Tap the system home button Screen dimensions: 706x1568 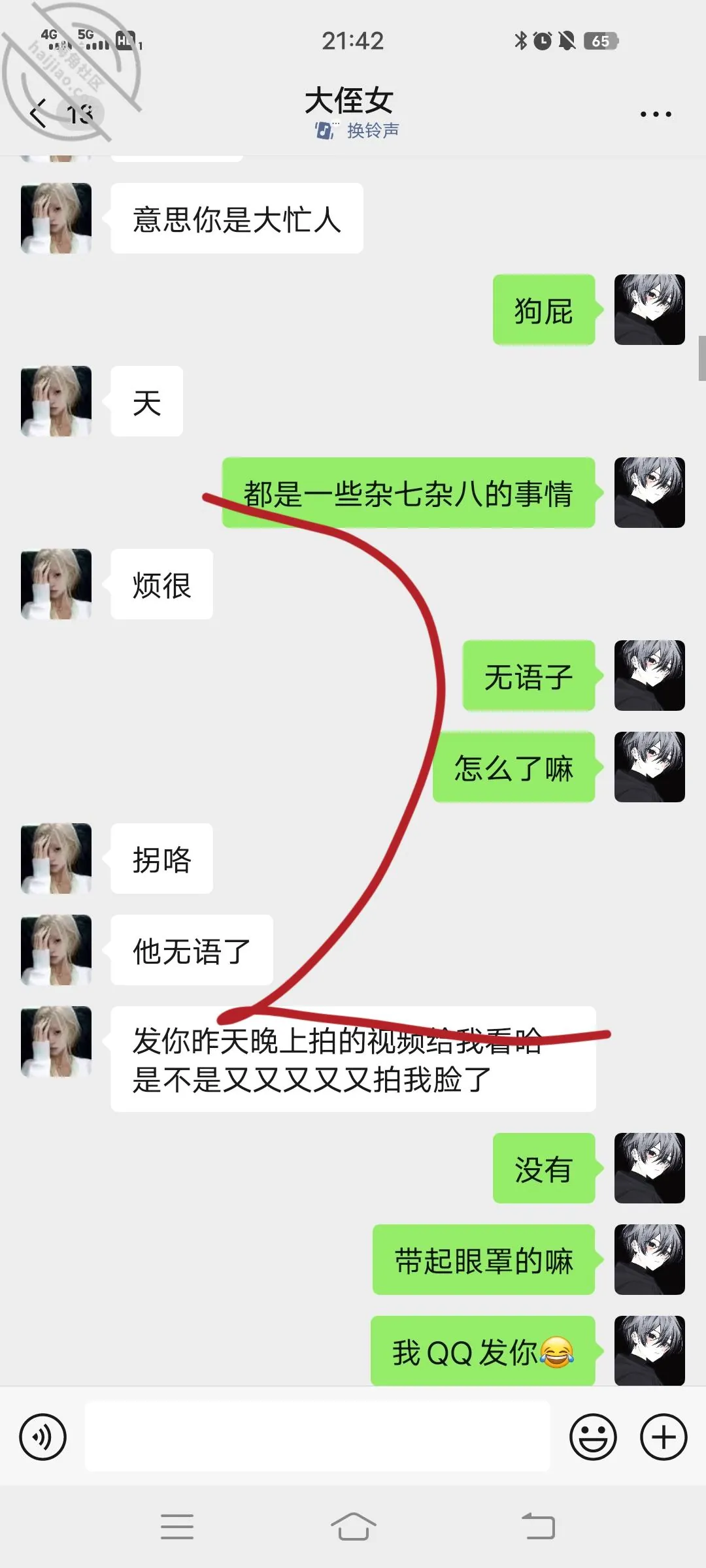(353, 1527)
